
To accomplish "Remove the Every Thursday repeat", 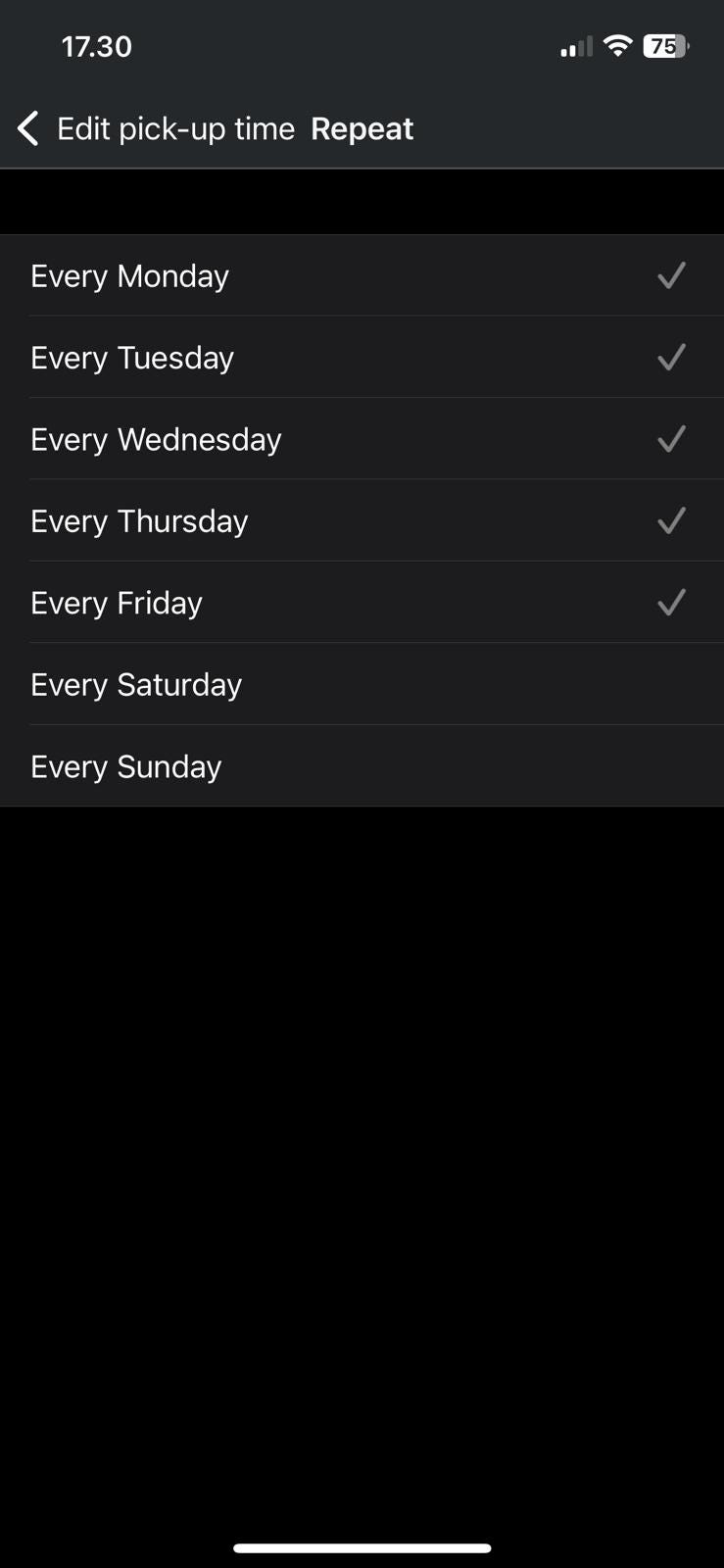I will click(362, 520).
